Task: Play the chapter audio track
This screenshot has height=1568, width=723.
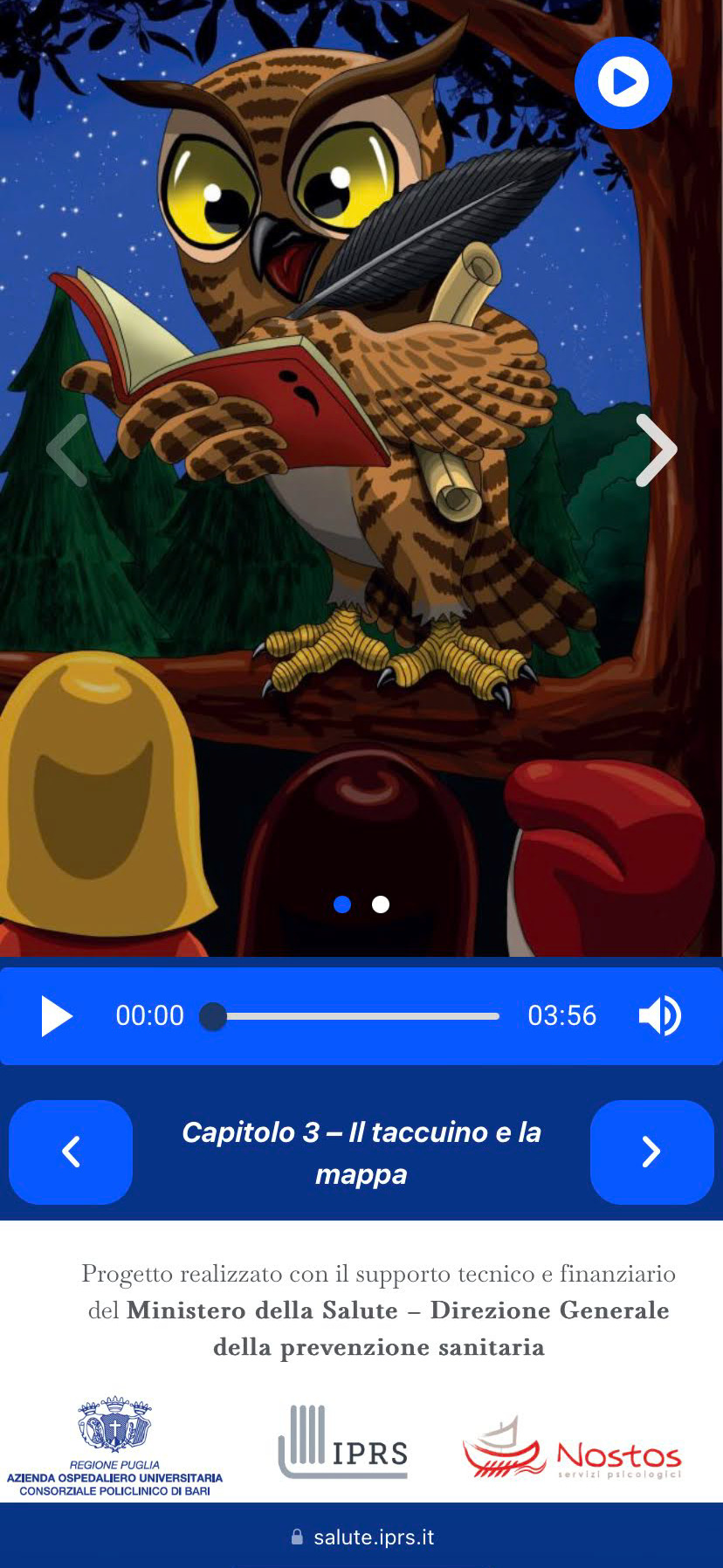Action: click(x=57, y=1016)
